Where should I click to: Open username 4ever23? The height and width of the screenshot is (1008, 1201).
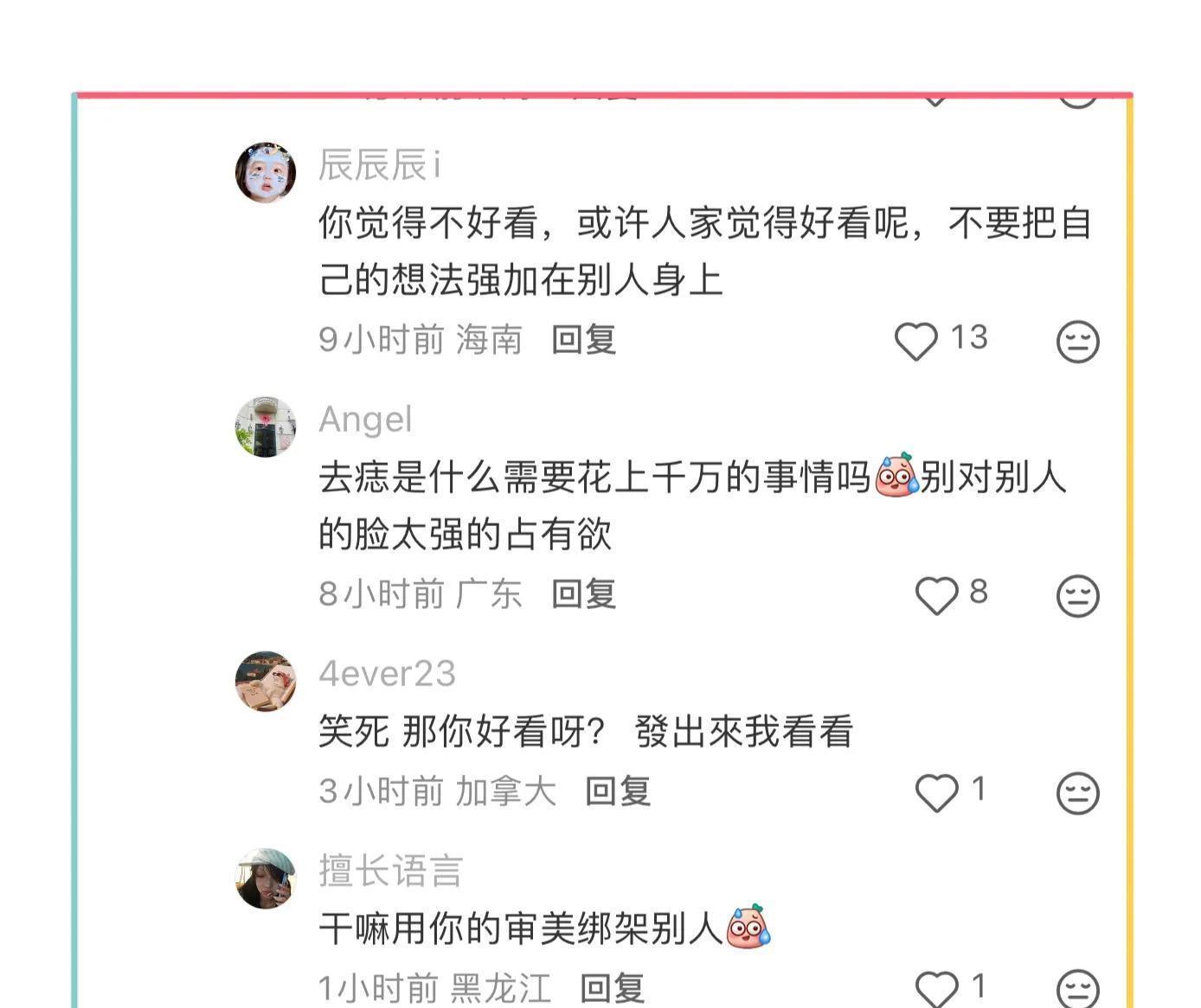pyautogui.click(x=387, y=674)
